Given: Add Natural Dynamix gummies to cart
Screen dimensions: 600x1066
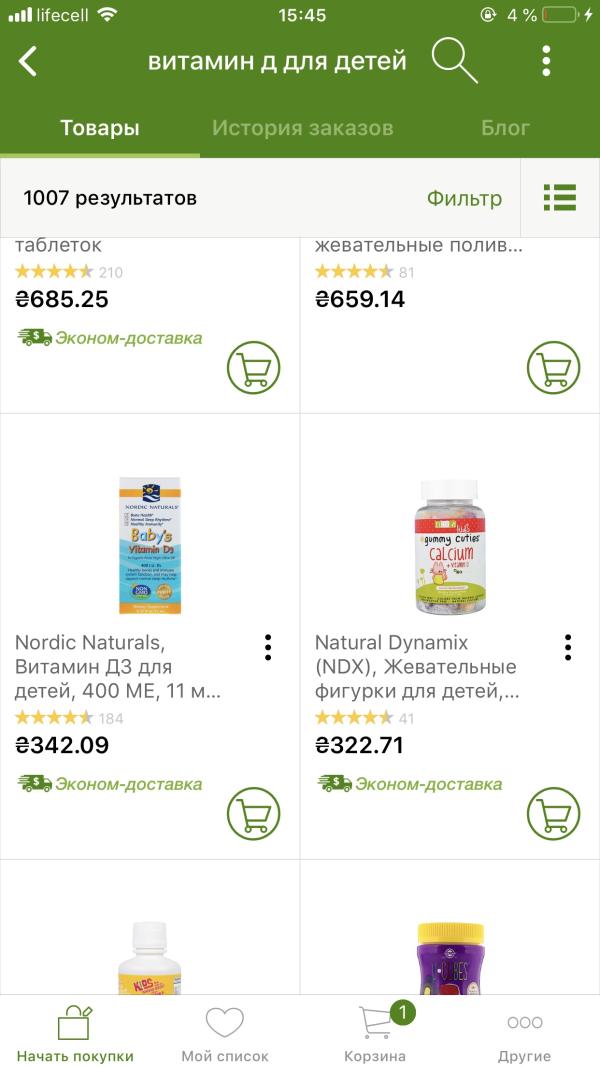Looking at the screenshot, I should (553, 814).
